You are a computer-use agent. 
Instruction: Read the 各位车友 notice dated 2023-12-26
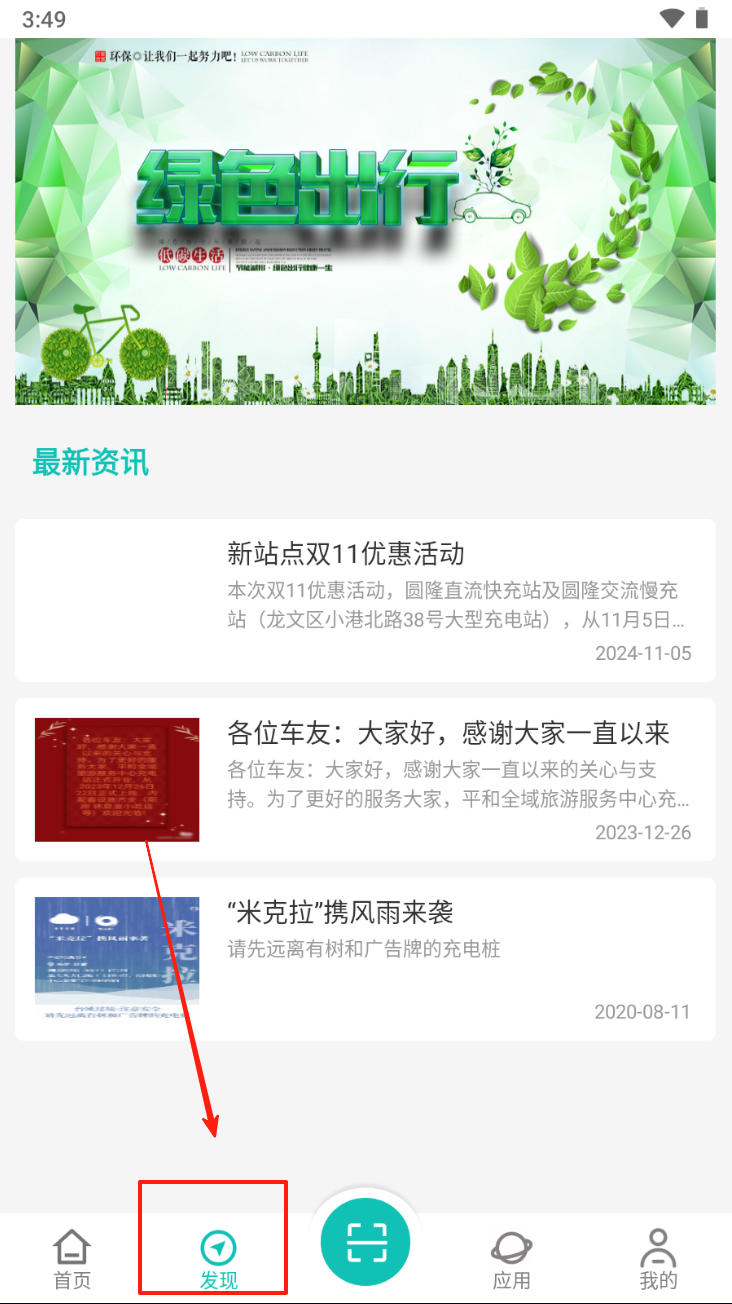point(365,780)
